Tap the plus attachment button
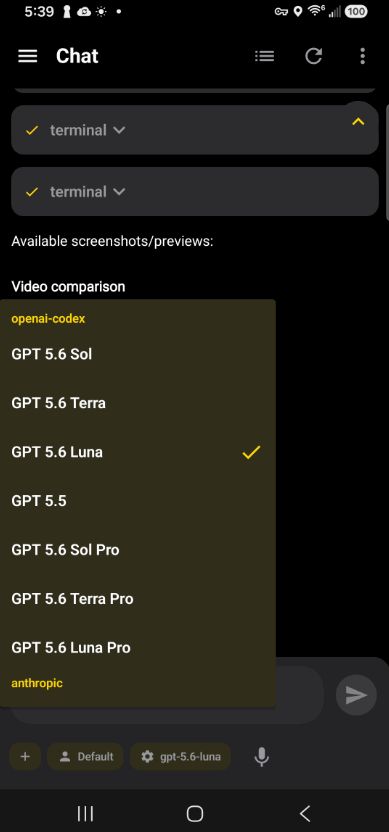The height and width of the screenshot is (832, 389). (25, 757)
